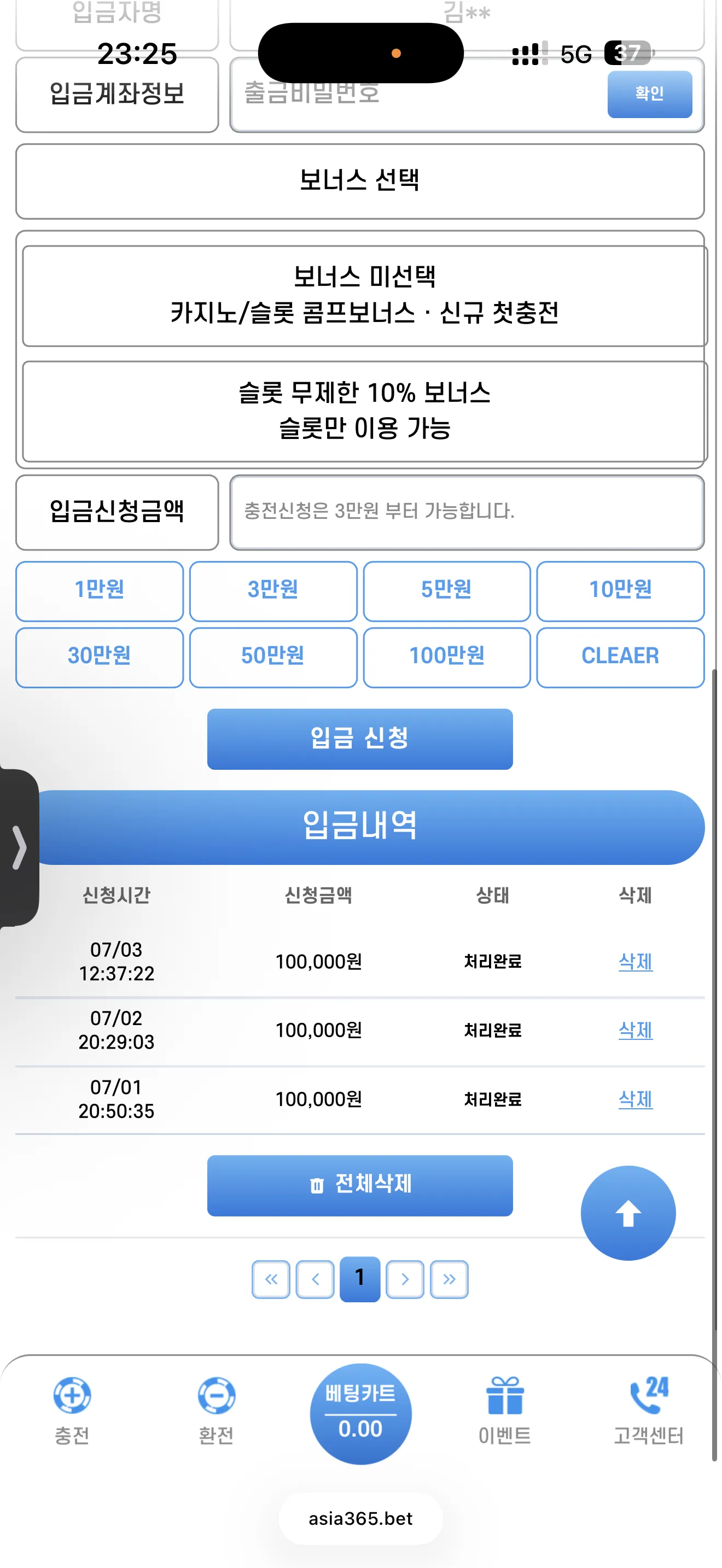Focus the 입금신청금액 amount field
The image size is (722, 1568).
(x=467, y=512)
